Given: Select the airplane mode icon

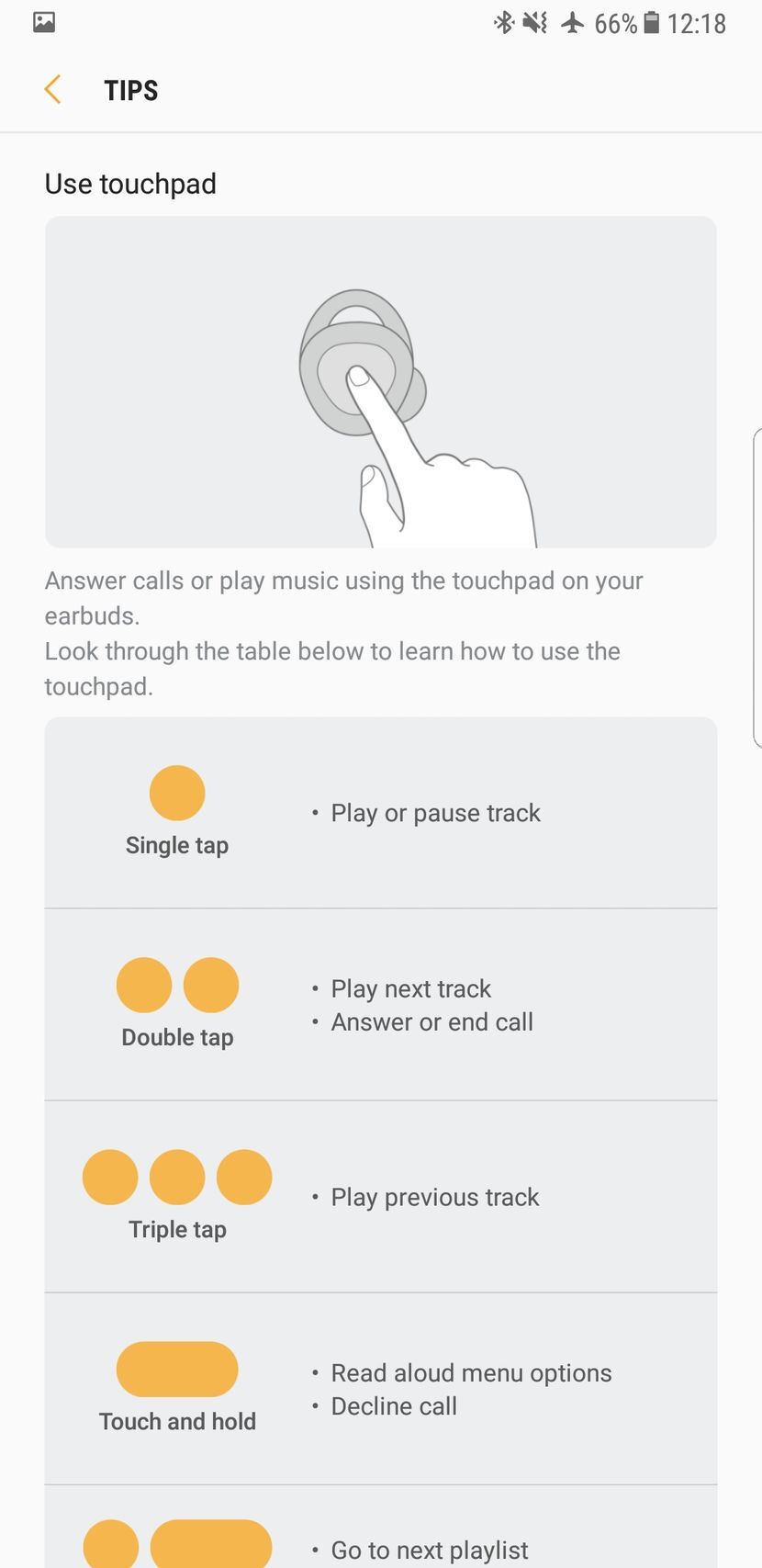Looking at the screenshot, I should pos(573,23).
